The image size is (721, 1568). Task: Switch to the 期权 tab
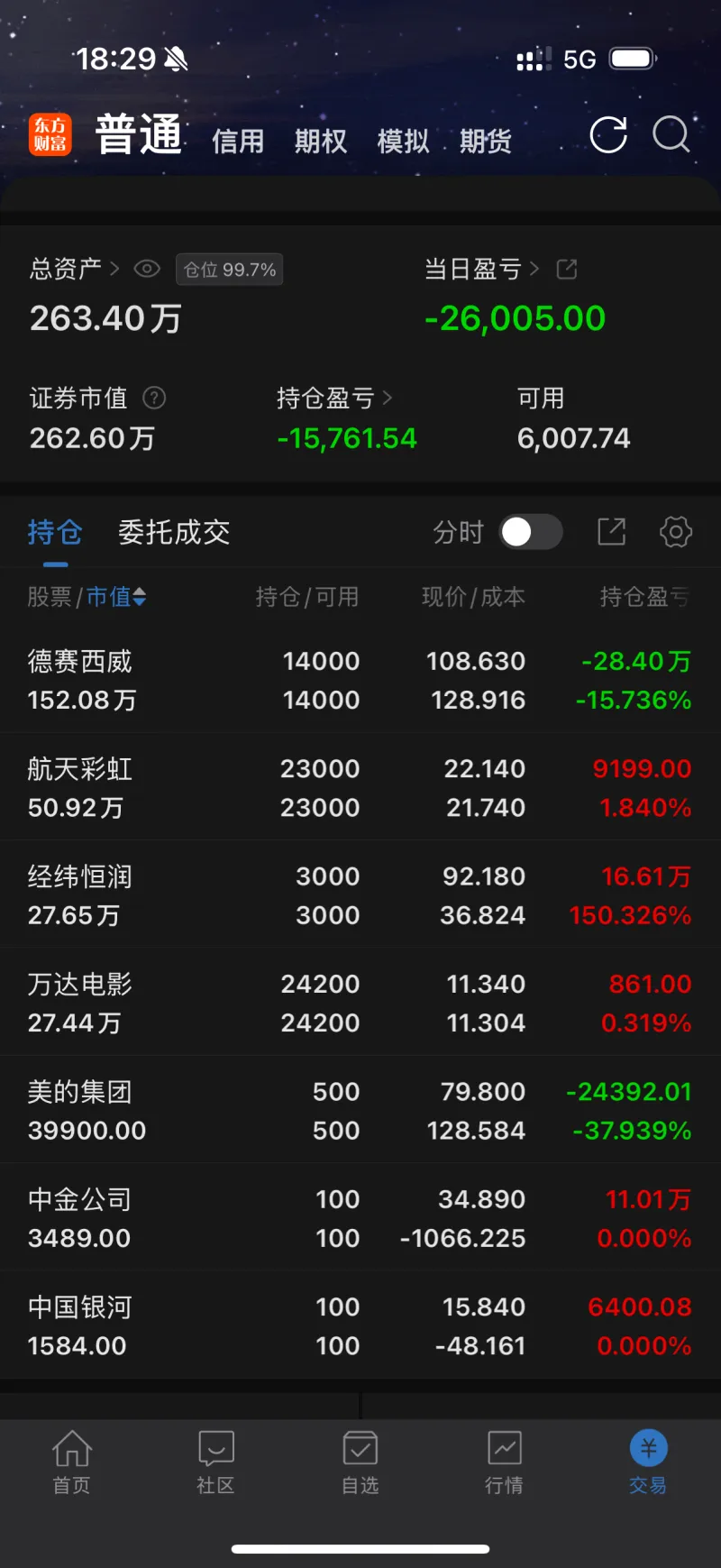pyautogui.click(x=321, y=142)
